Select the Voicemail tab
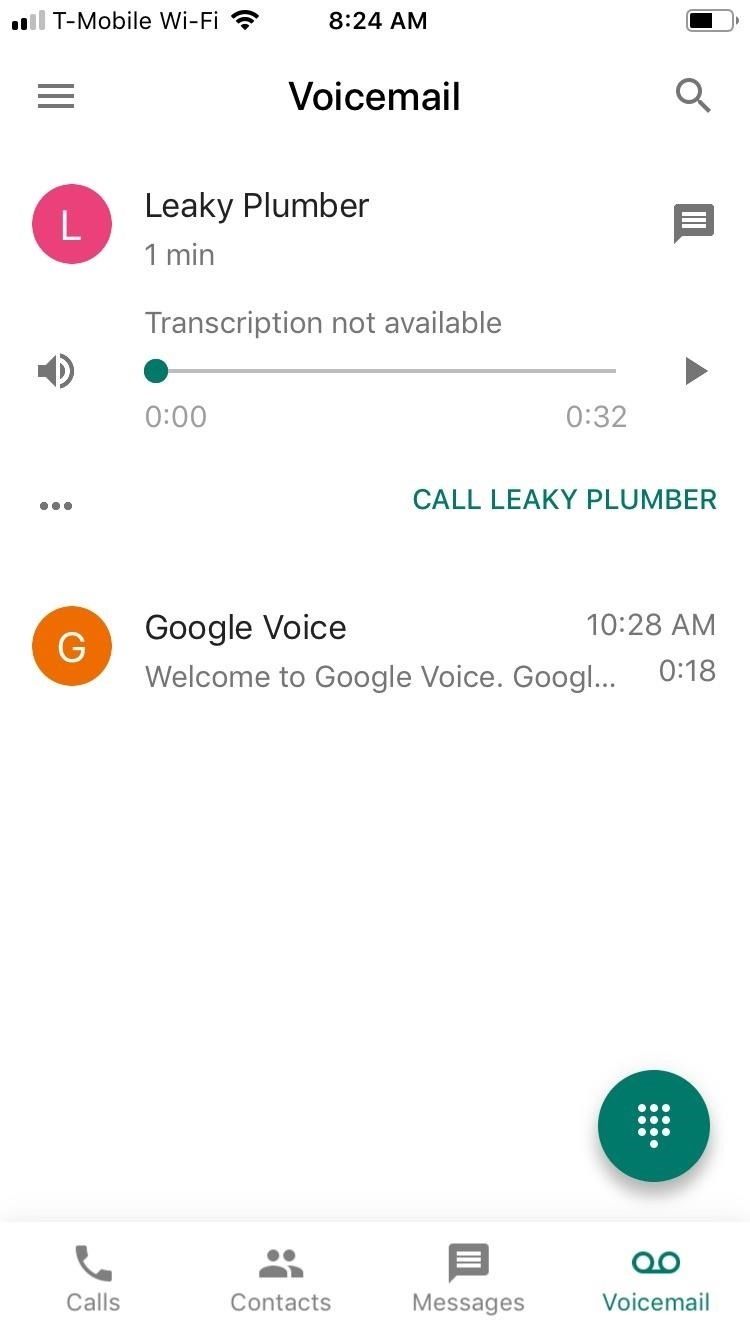Image resolution: width=750 pixels, height=1334 pixels. point(656,1278)
